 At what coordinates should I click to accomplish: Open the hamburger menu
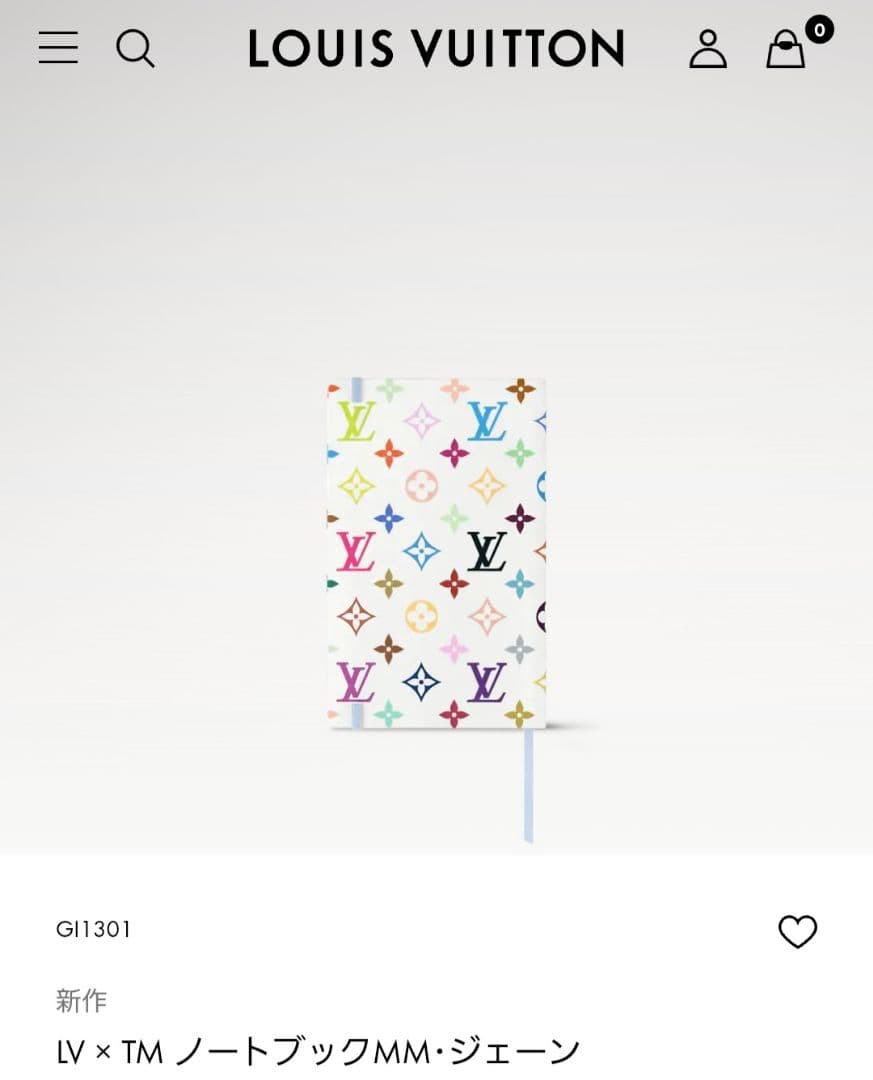tap(58, 48)
